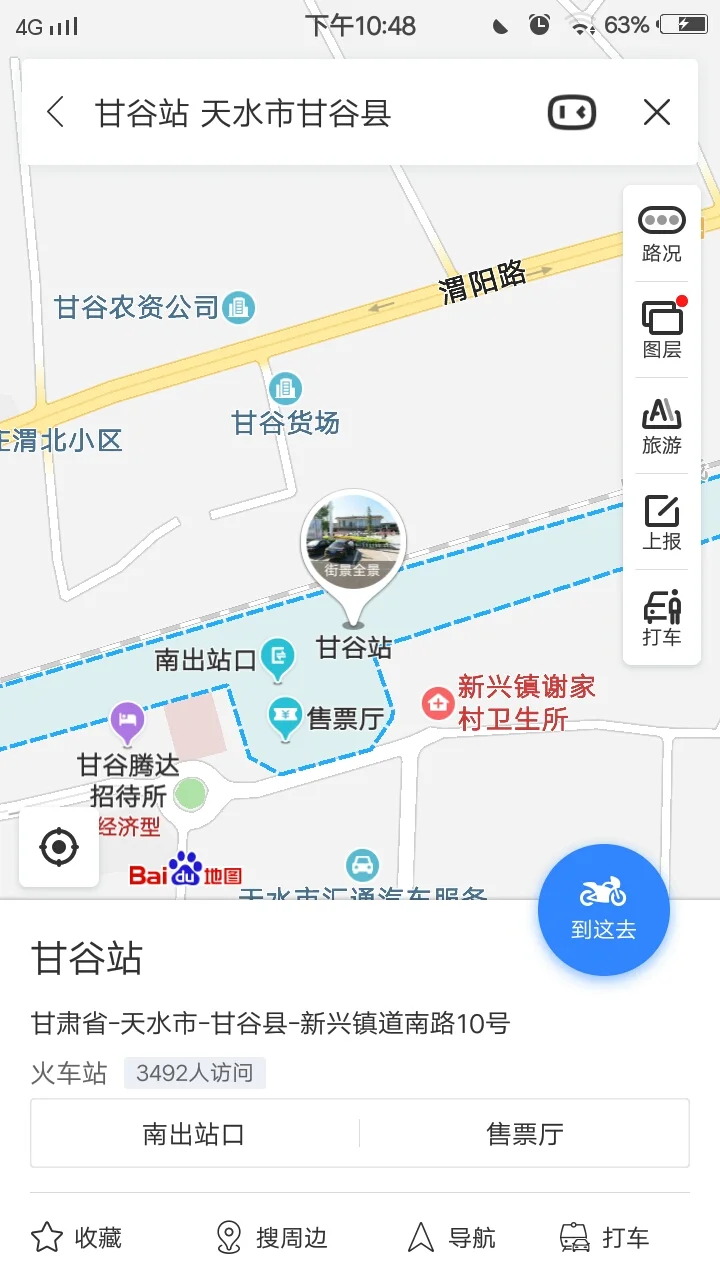This screenshot has width=720, height=1280.
Task: Open the 图层 map layers switcher
Action: [660, 330]
